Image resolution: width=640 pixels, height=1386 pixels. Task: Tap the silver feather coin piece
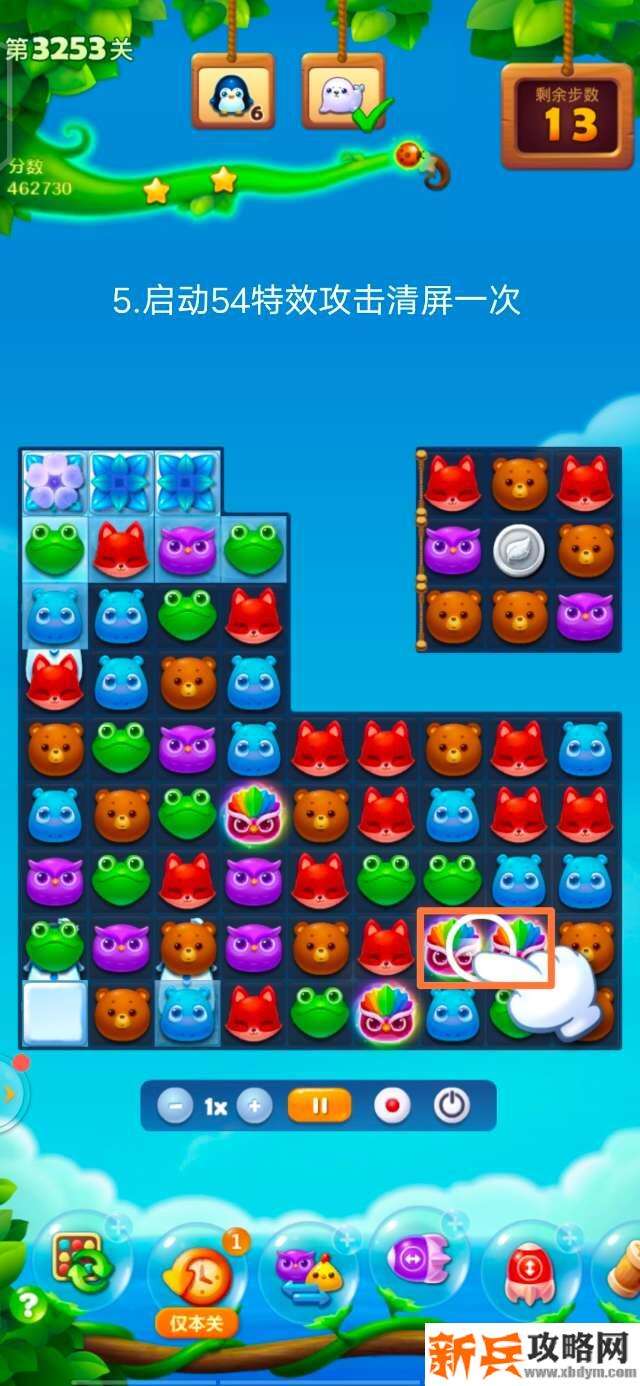click(519, 550)
